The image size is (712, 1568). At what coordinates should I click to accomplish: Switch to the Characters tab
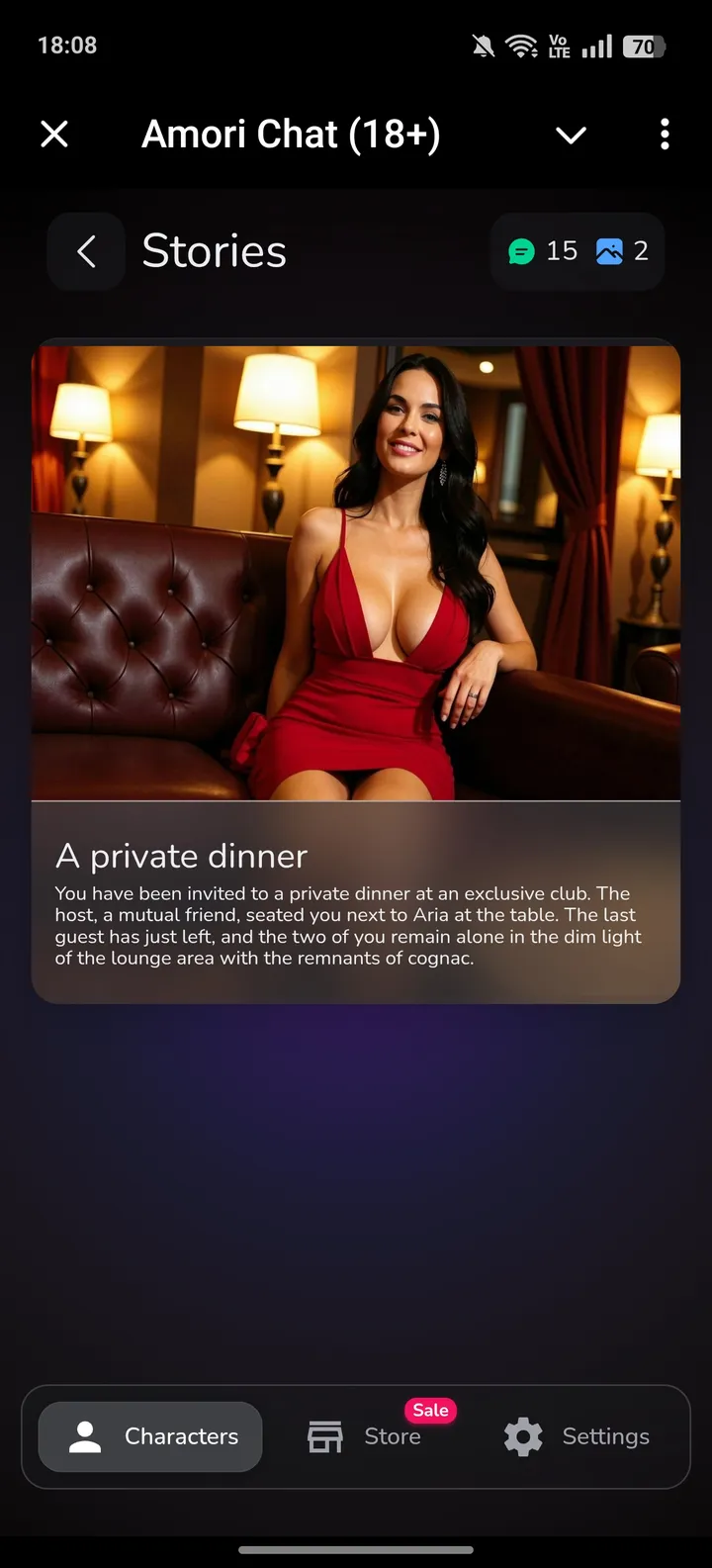point(150,1436)
